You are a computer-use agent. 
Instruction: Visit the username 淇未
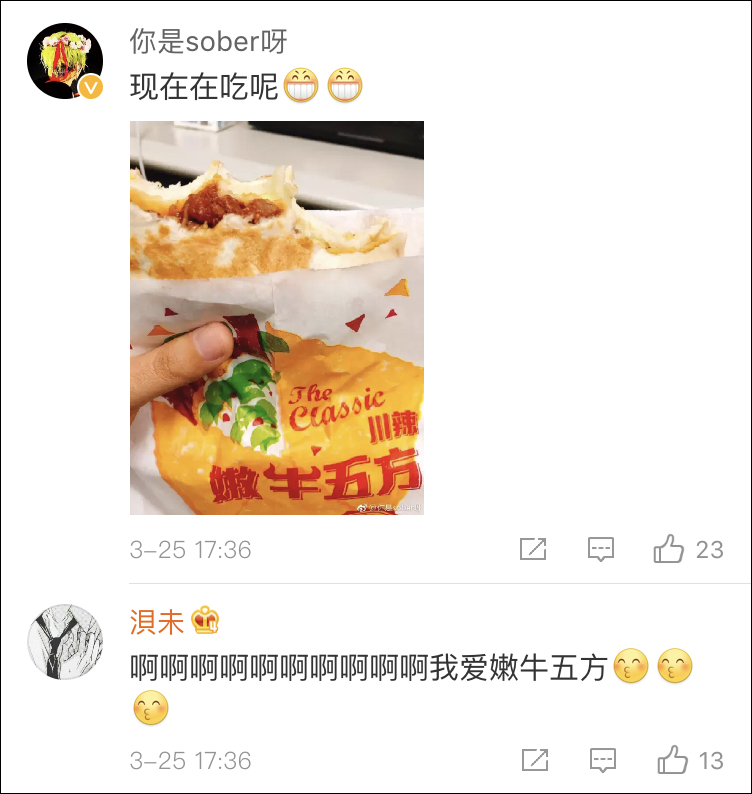point(157,621)
